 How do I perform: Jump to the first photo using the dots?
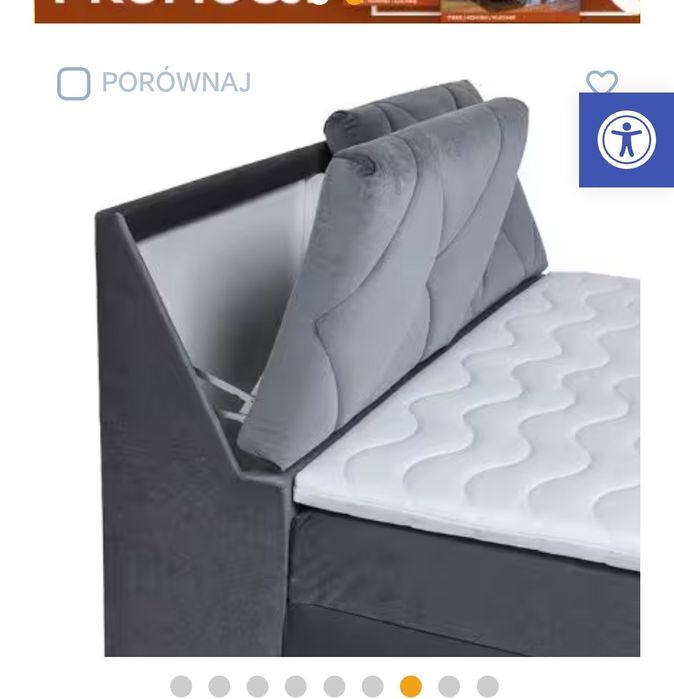click(181, 686)
